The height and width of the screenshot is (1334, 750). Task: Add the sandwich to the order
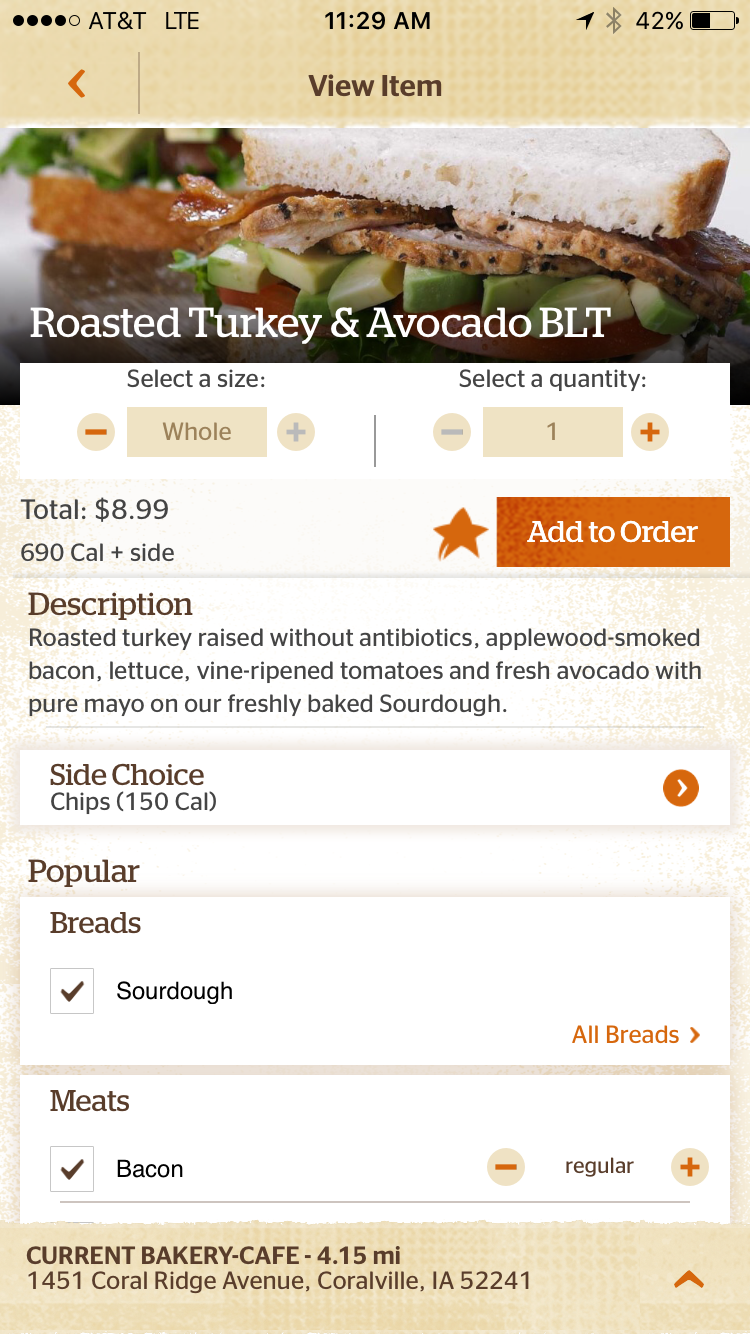pos(612,532)
